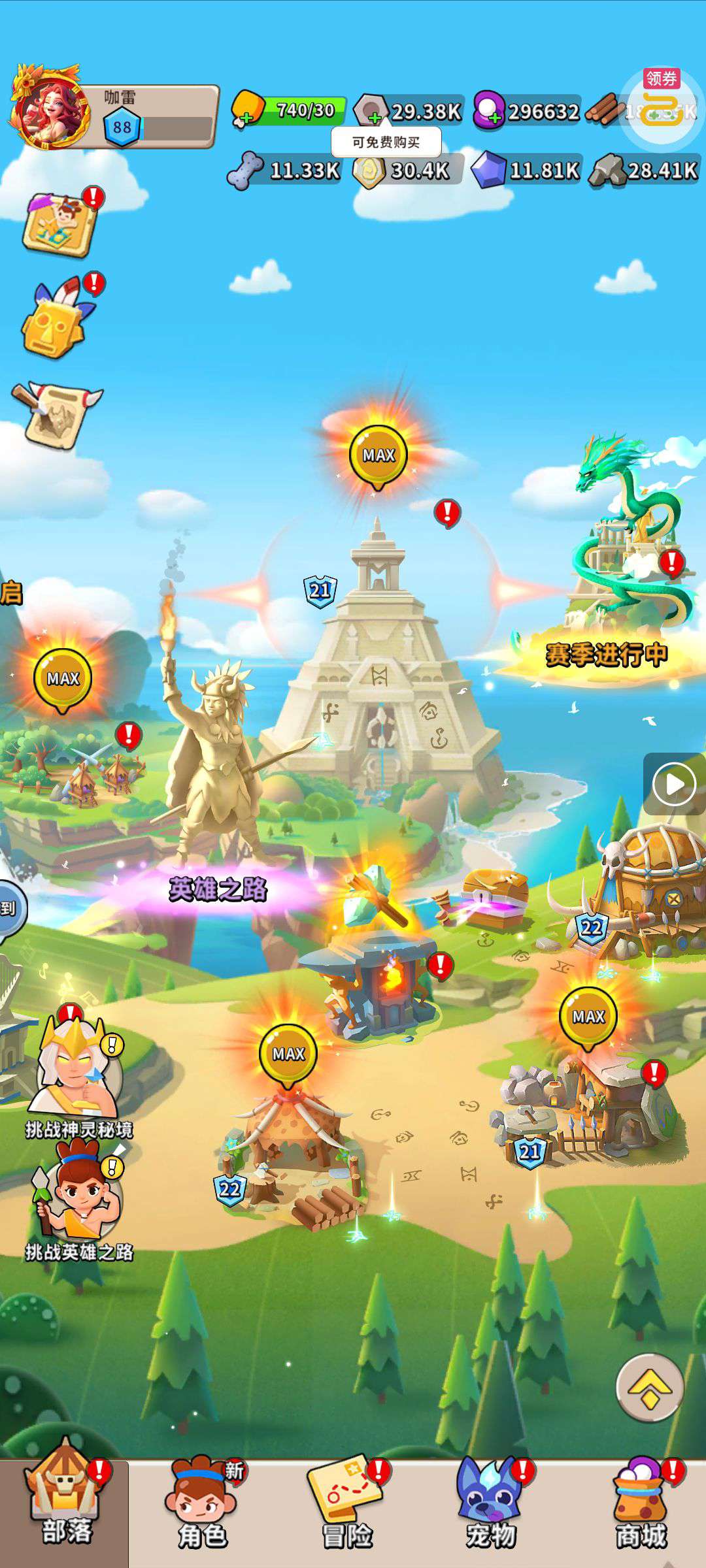The image size is (706, 1568).
Task: Switch to the 部落 tab
Action: click(65, 1511)
